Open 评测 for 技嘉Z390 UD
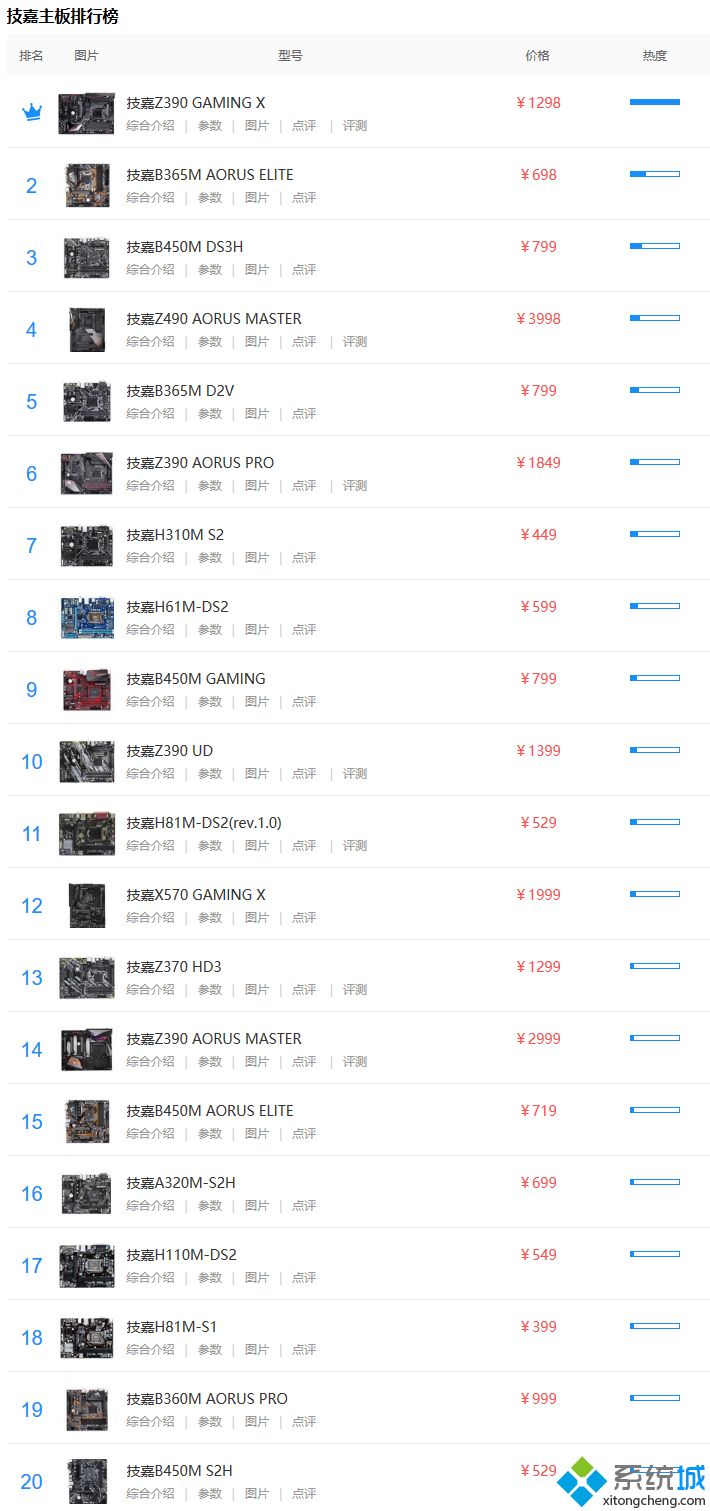The height and width of the screenshot is (1511, 710). [355, 774]
